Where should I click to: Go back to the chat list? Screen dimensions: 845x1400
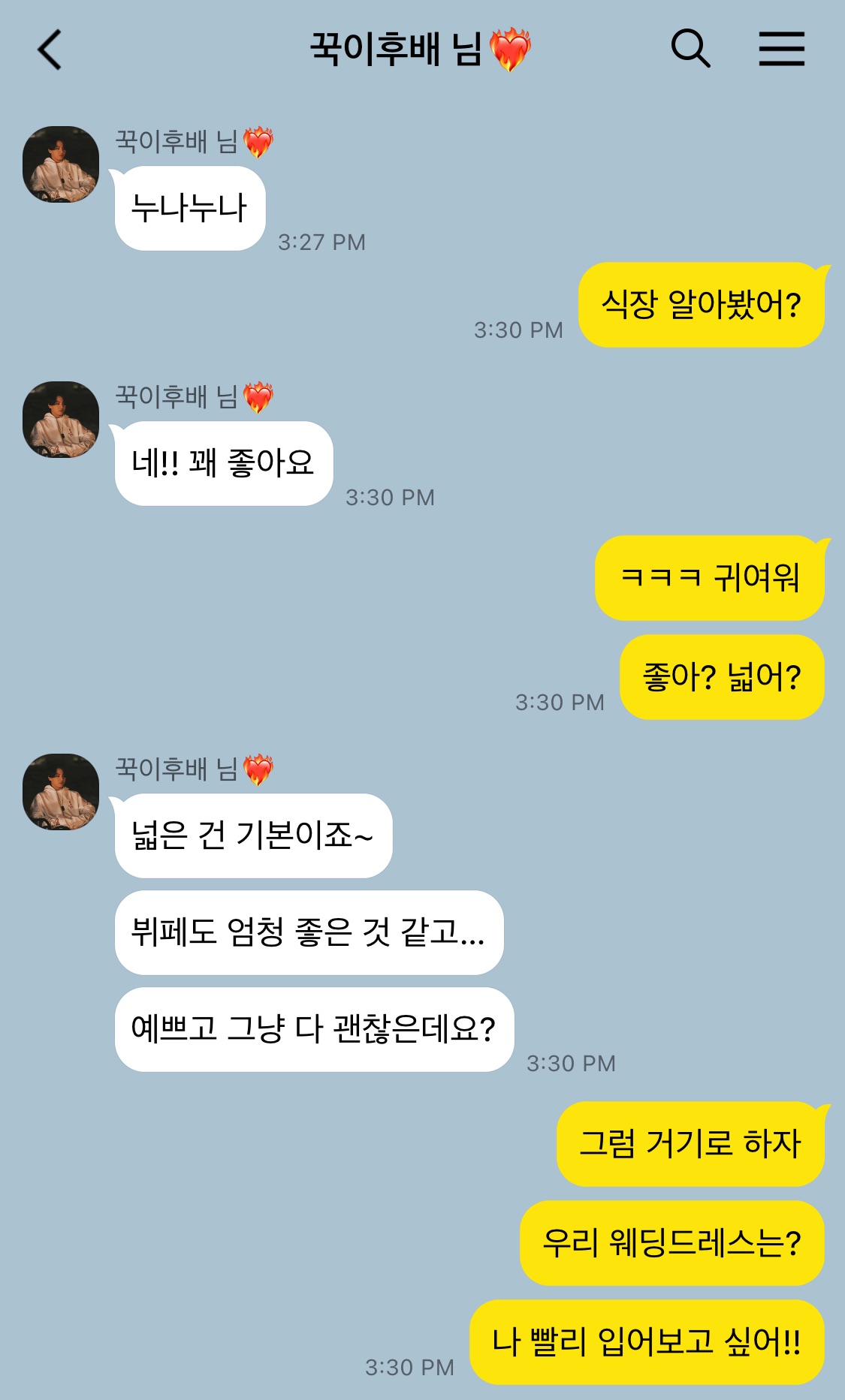(x=50, y=50)
